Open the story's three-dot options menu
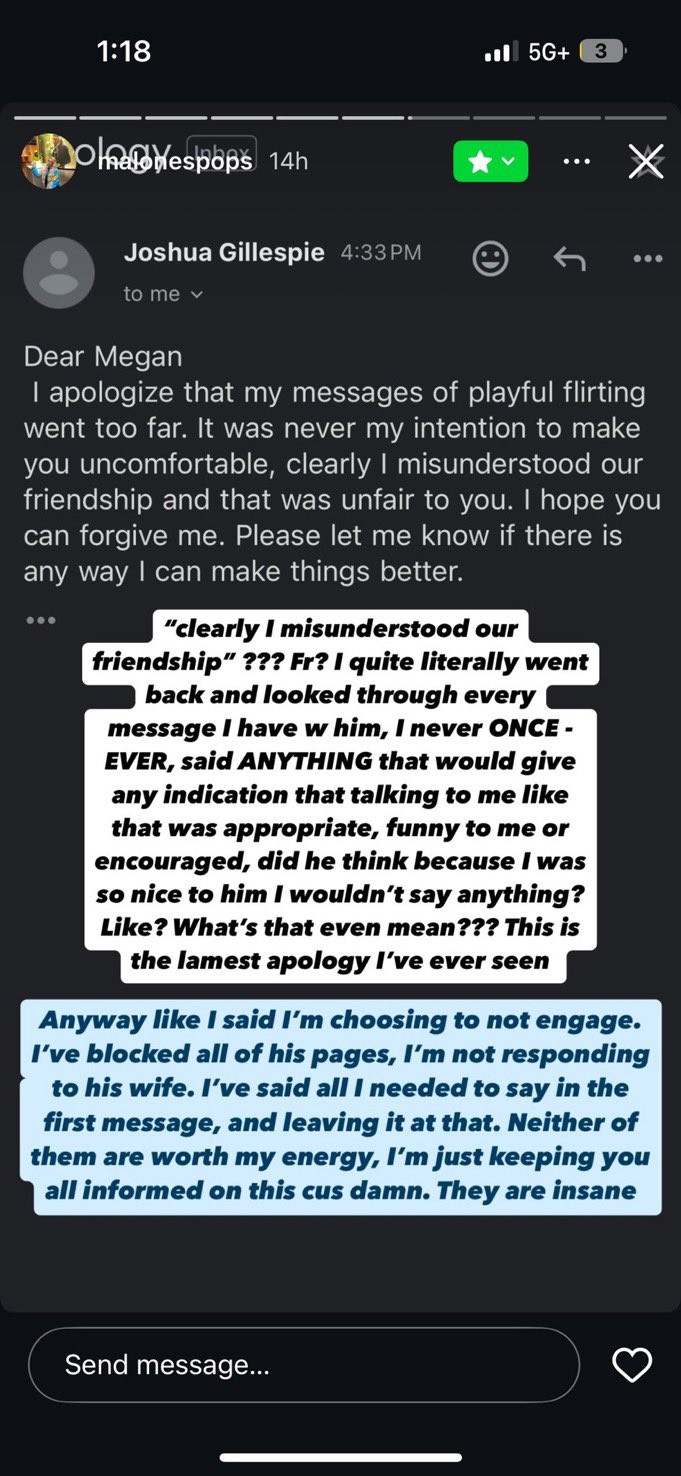Image resolution: width=681 pixels, height=1476 pixels. pyautogui.click(x=577, y=161)
